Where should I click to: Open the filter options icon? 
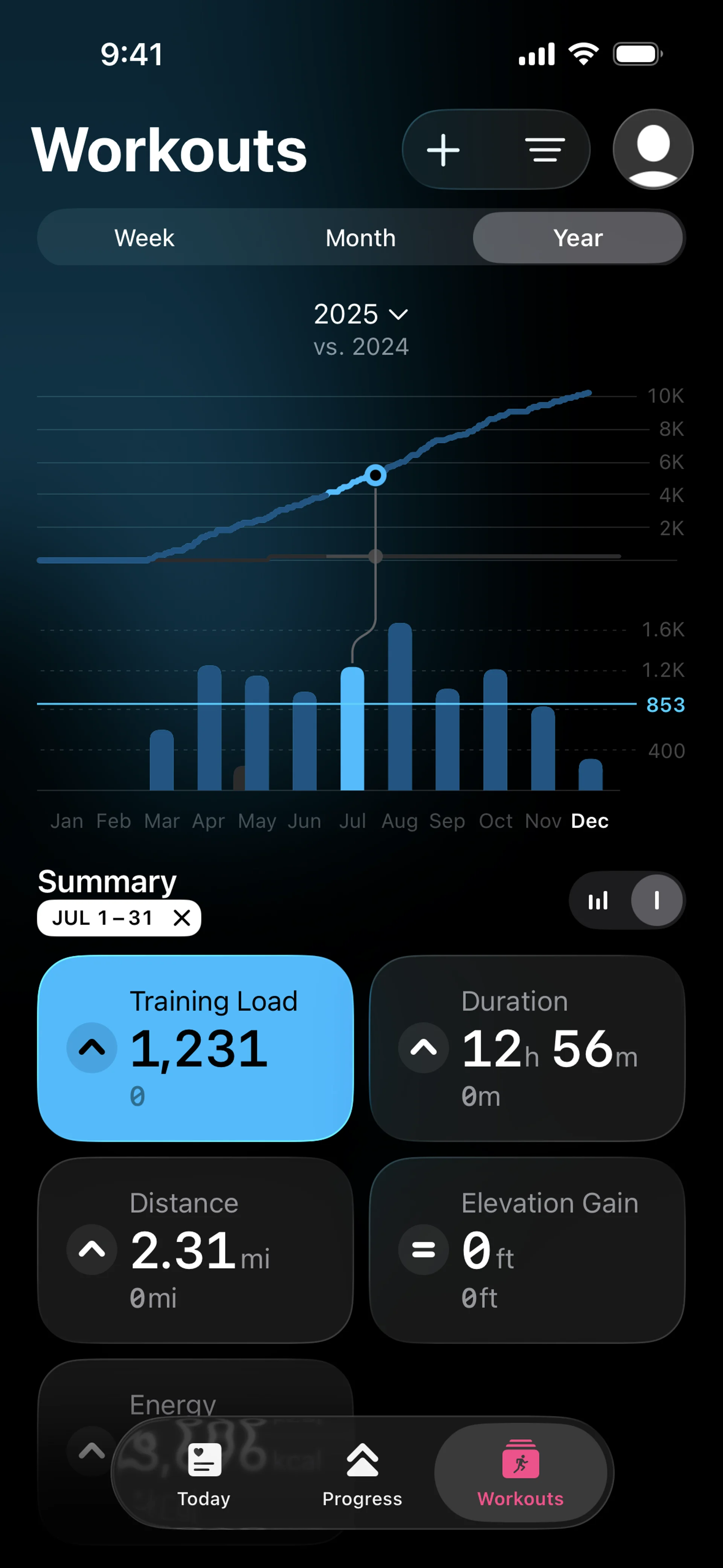click(x=545, y=150)
